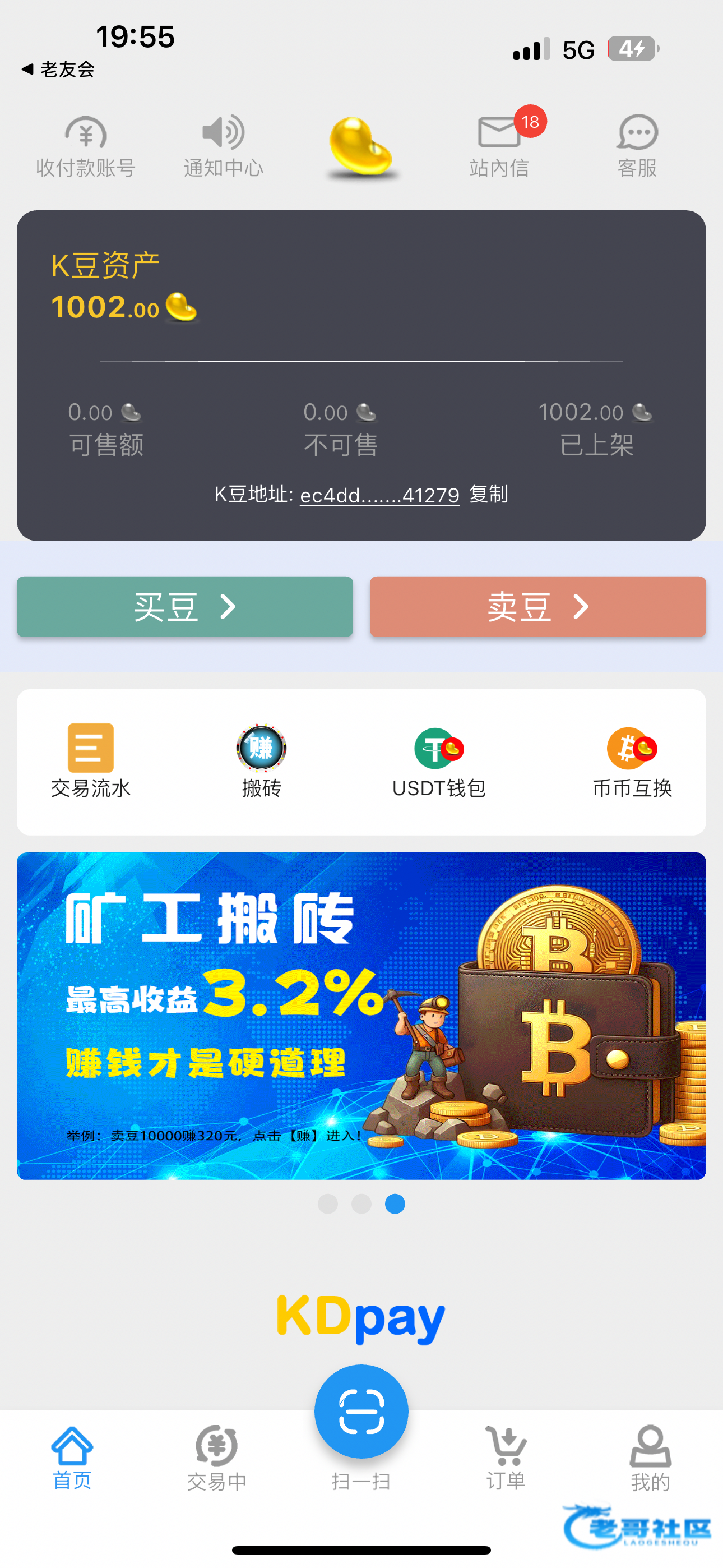Switch to the 订单 orders tab
723x1568 pixels.
point(506,1457)
